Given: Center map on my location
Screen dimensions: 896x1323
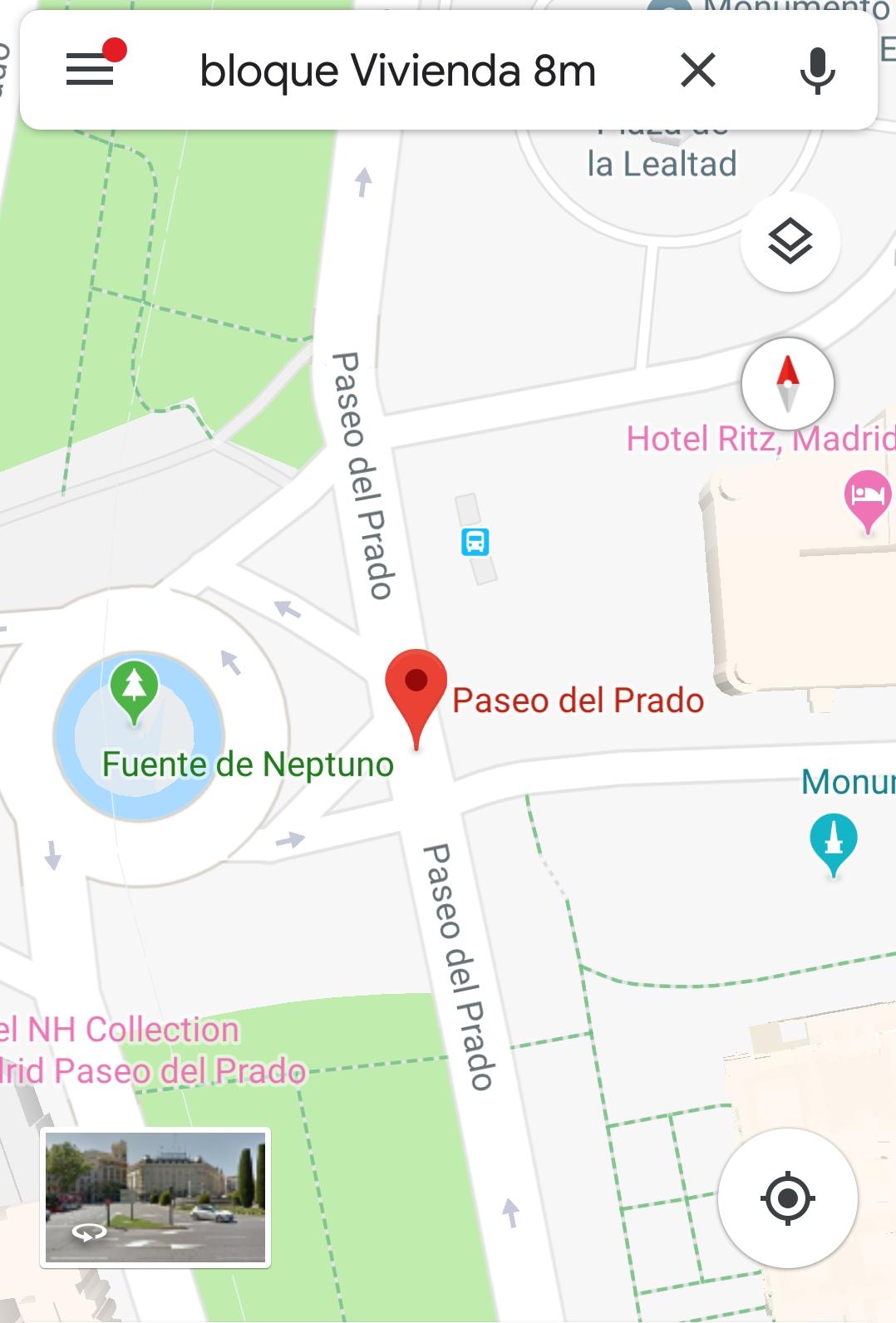Looking at the screenshot, I should (787, 1198).
